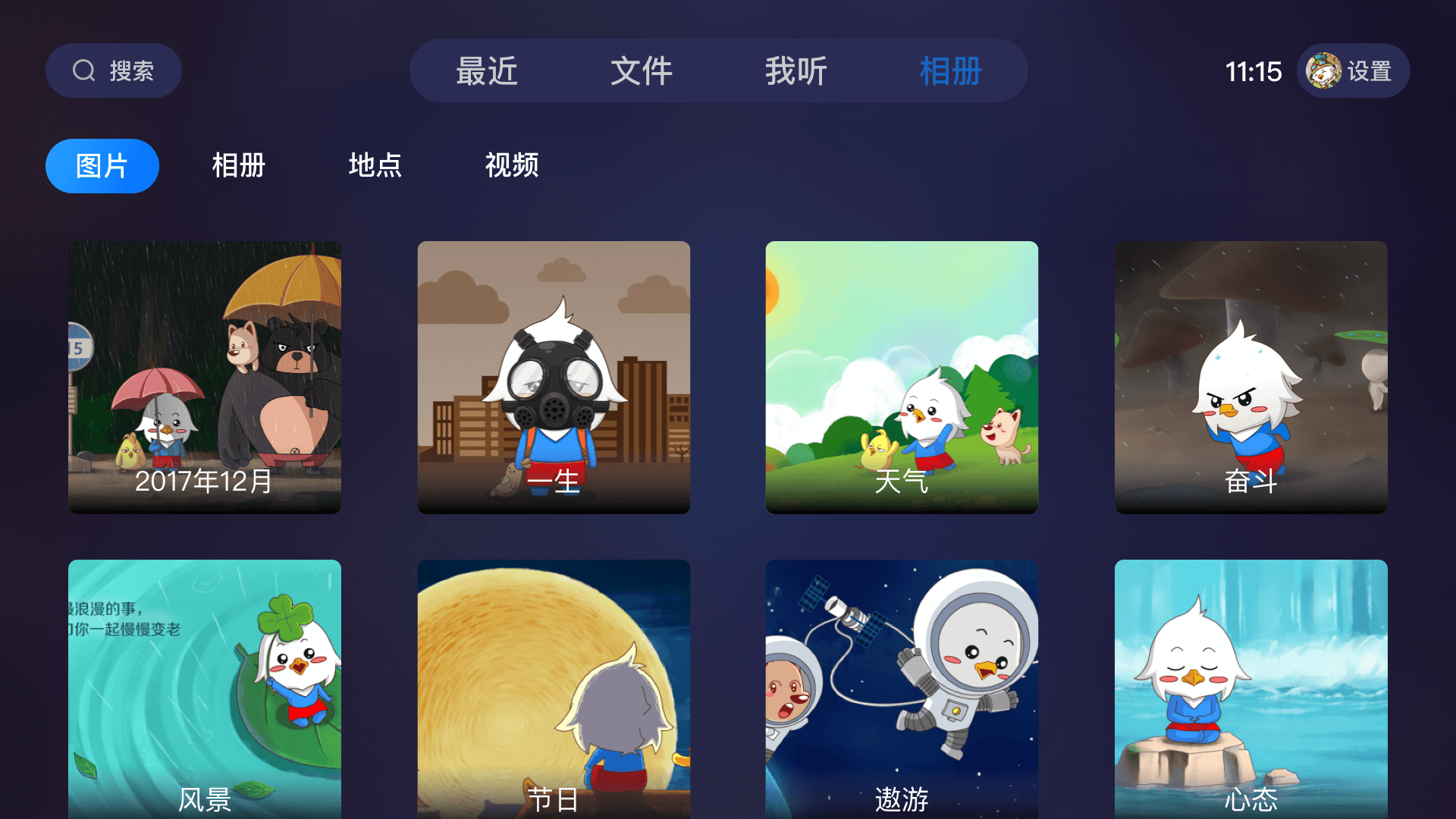Open the 天气 album
Viewport: 1456px width, 819px height.
pyautogui.click(x=902, y=377)
